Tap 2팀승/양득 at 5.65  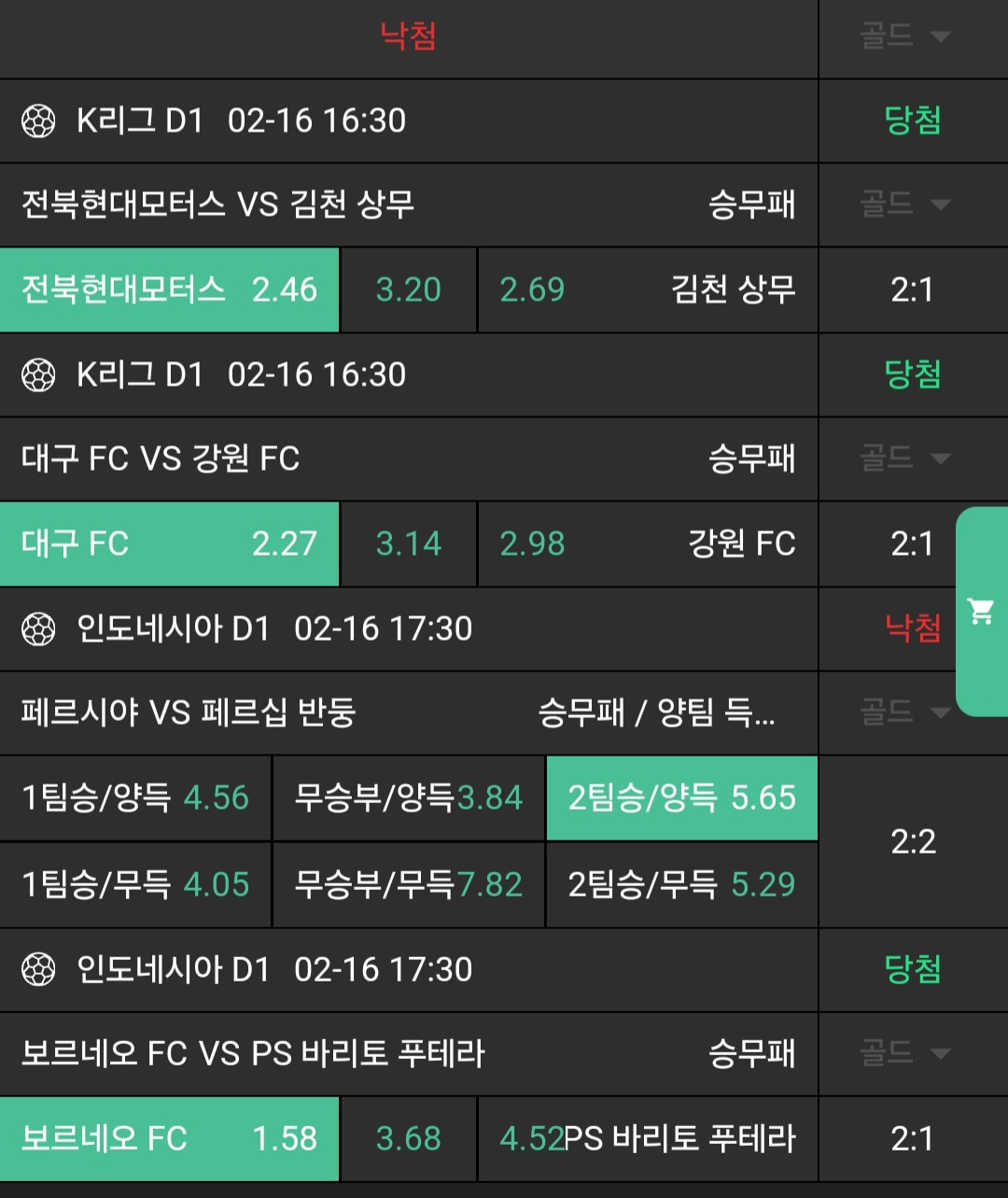click(681, 797)
